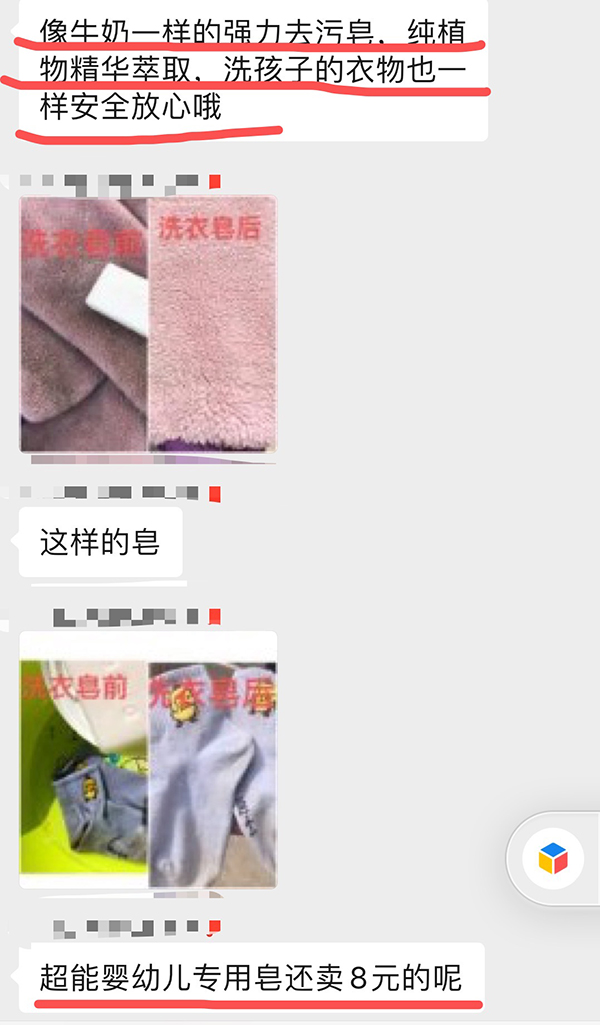Tap the floating colorful cube button
Viewport: 600px width, 1025px height.
pos(553,858)
